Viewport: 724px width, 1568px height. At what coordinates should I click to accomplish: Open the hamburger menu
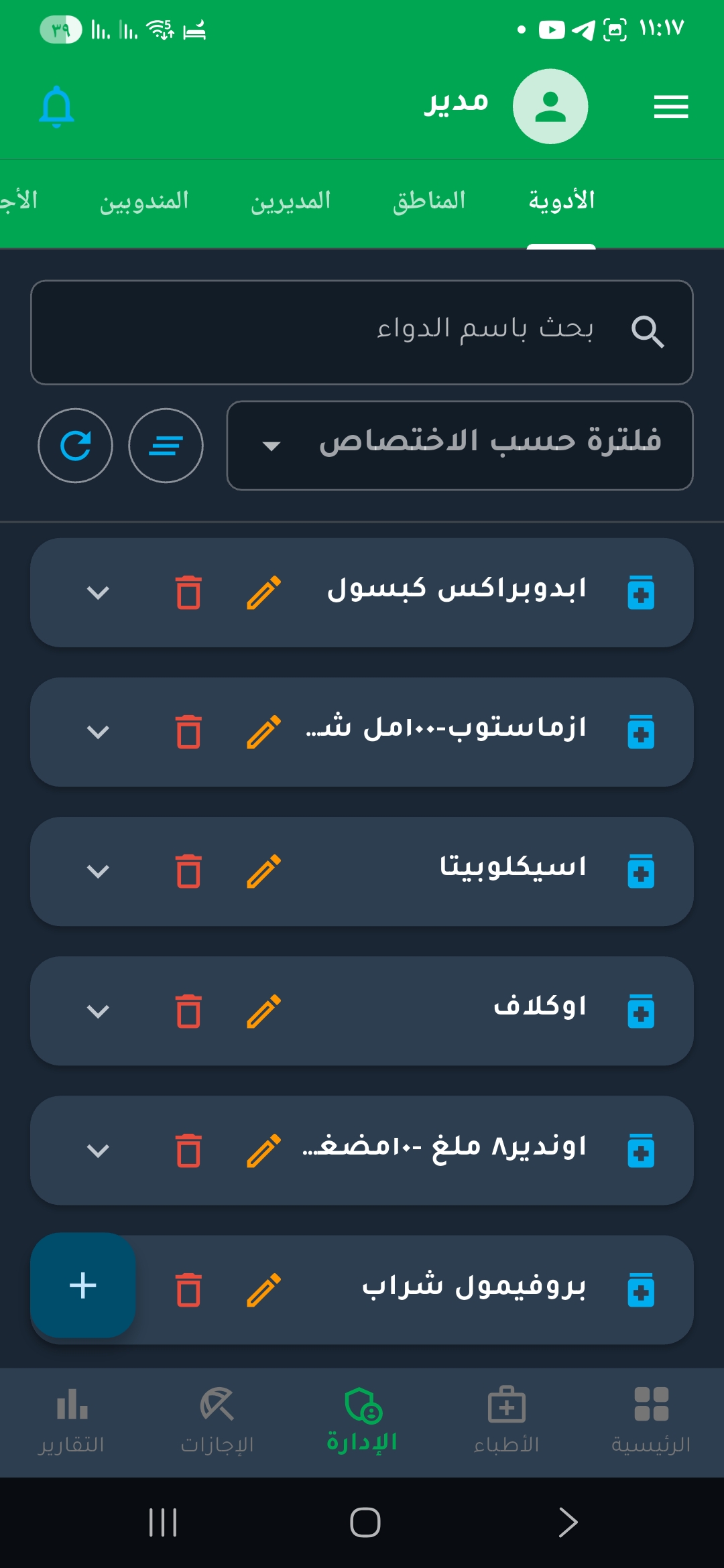click(670, 106)
